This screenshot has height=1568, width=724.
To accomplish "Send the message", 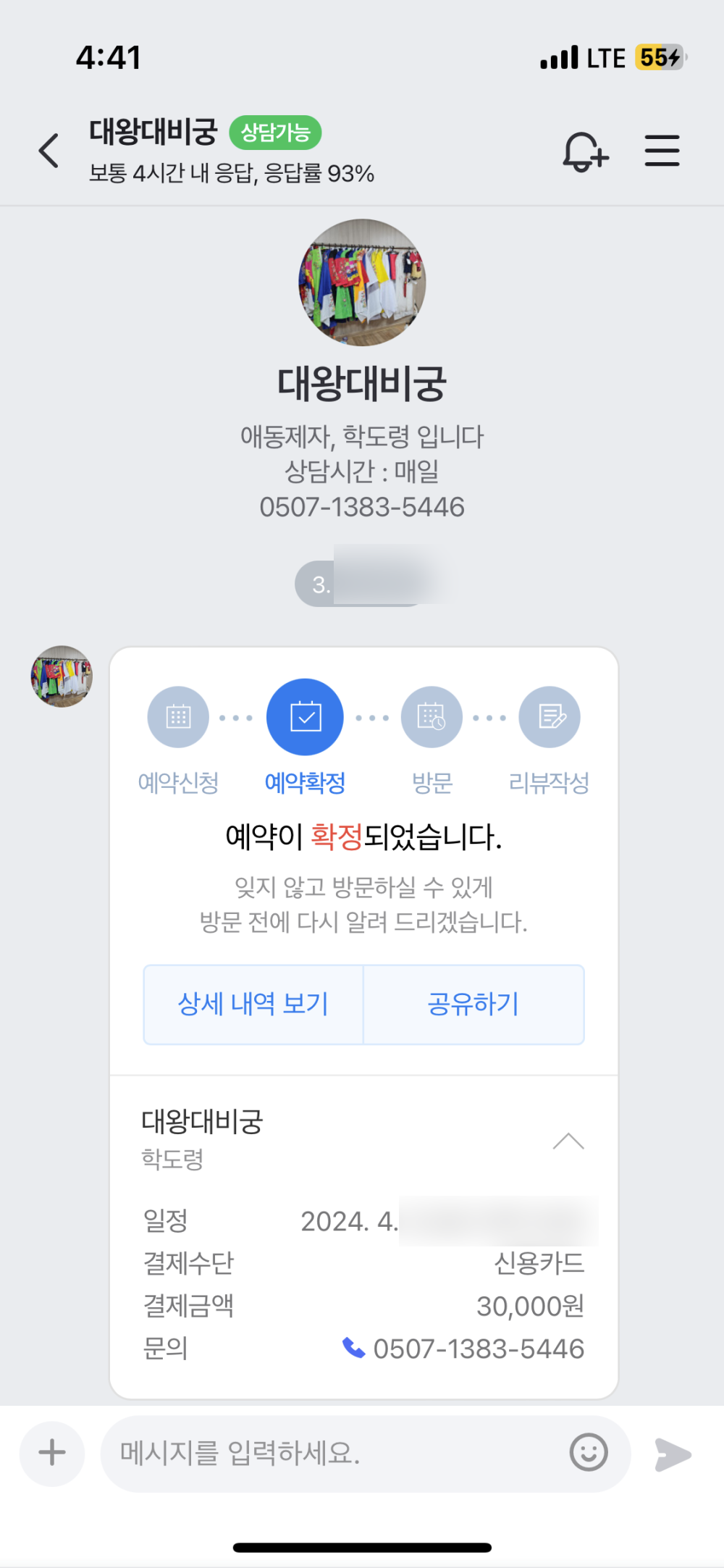I will click(x=673, y=1454).
